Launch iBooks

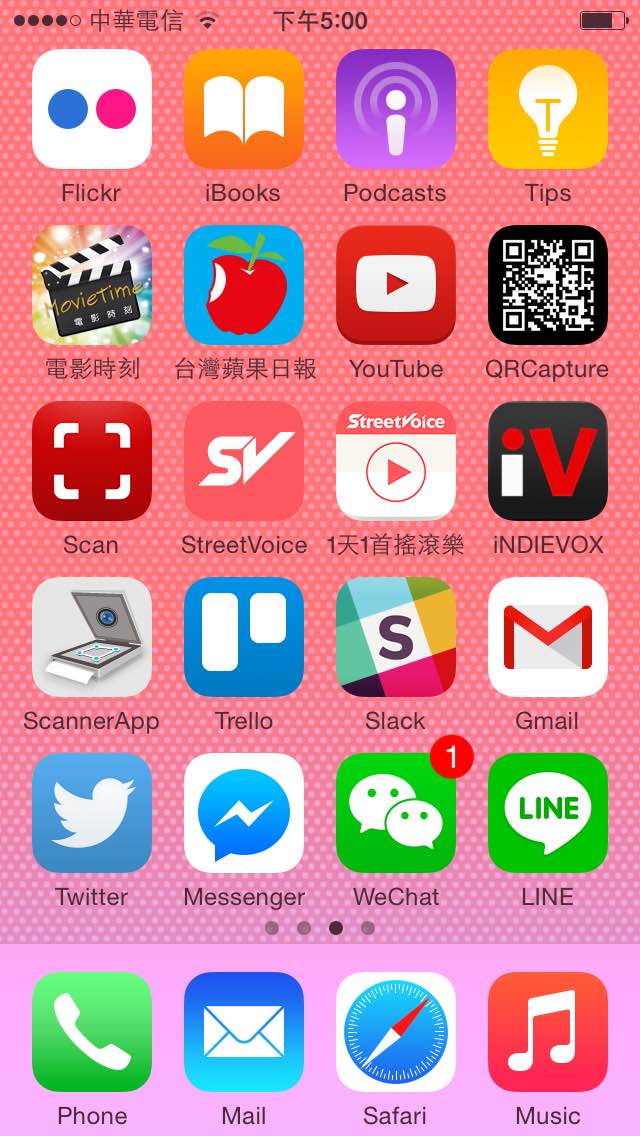244,109
